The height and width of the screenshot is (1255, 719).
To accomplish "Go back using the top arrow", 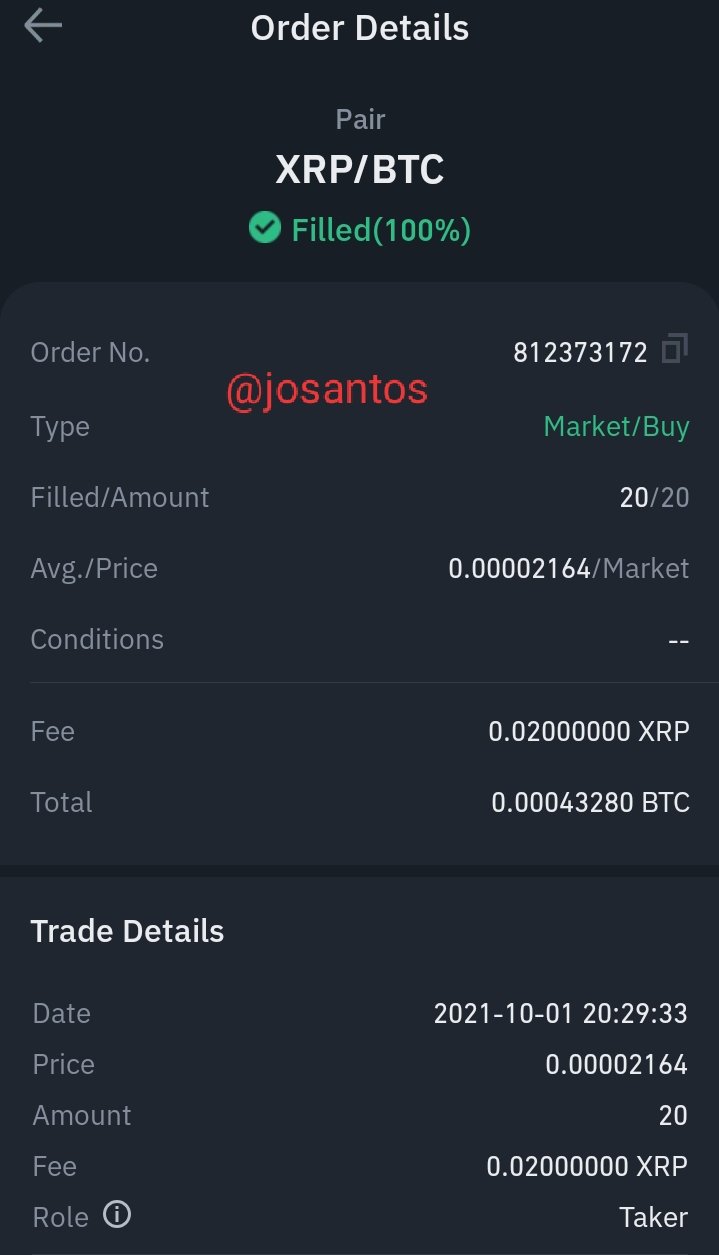I will (x=43, y=27).
